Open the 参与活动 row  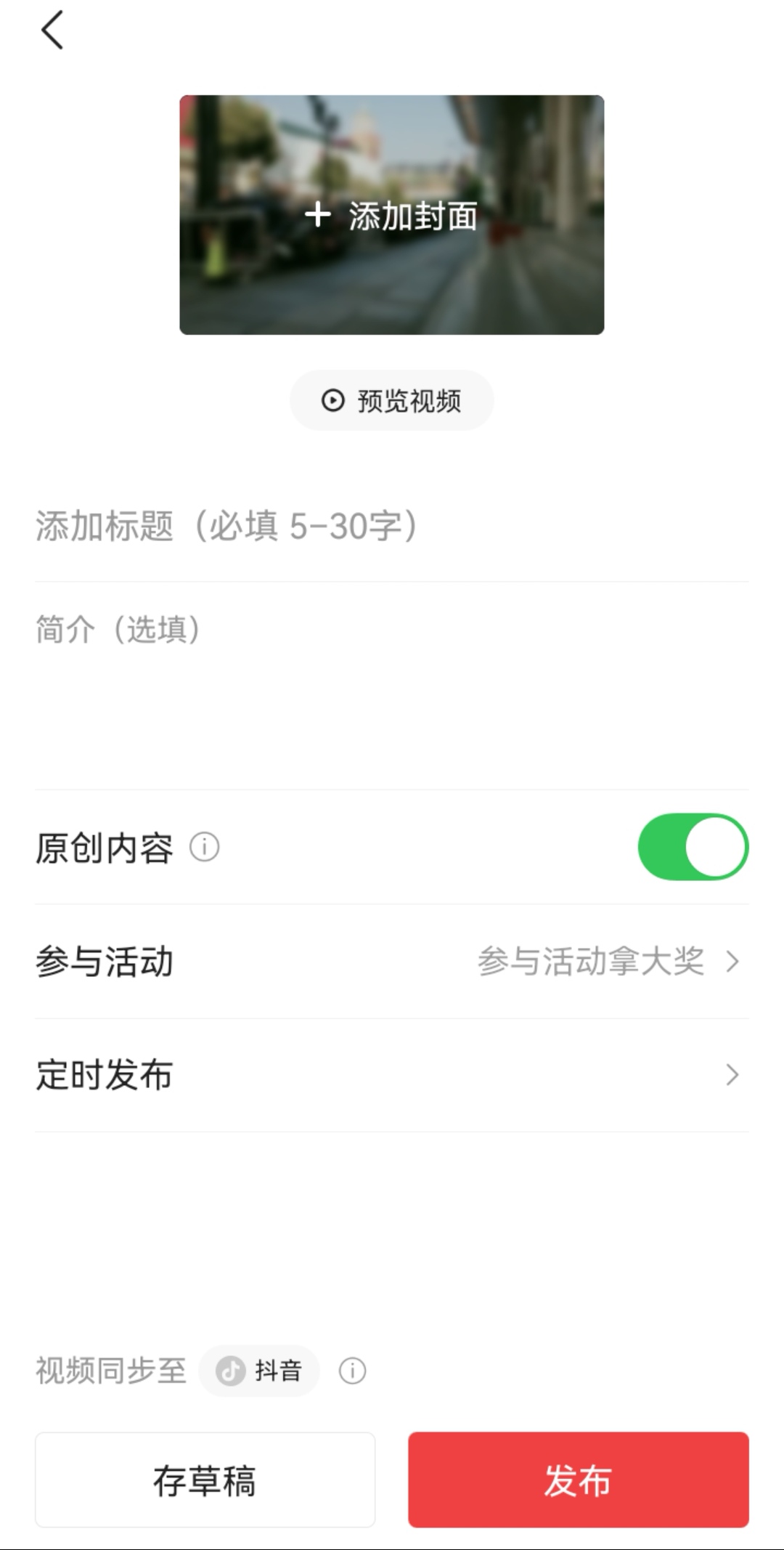click(x=392, y=962)
